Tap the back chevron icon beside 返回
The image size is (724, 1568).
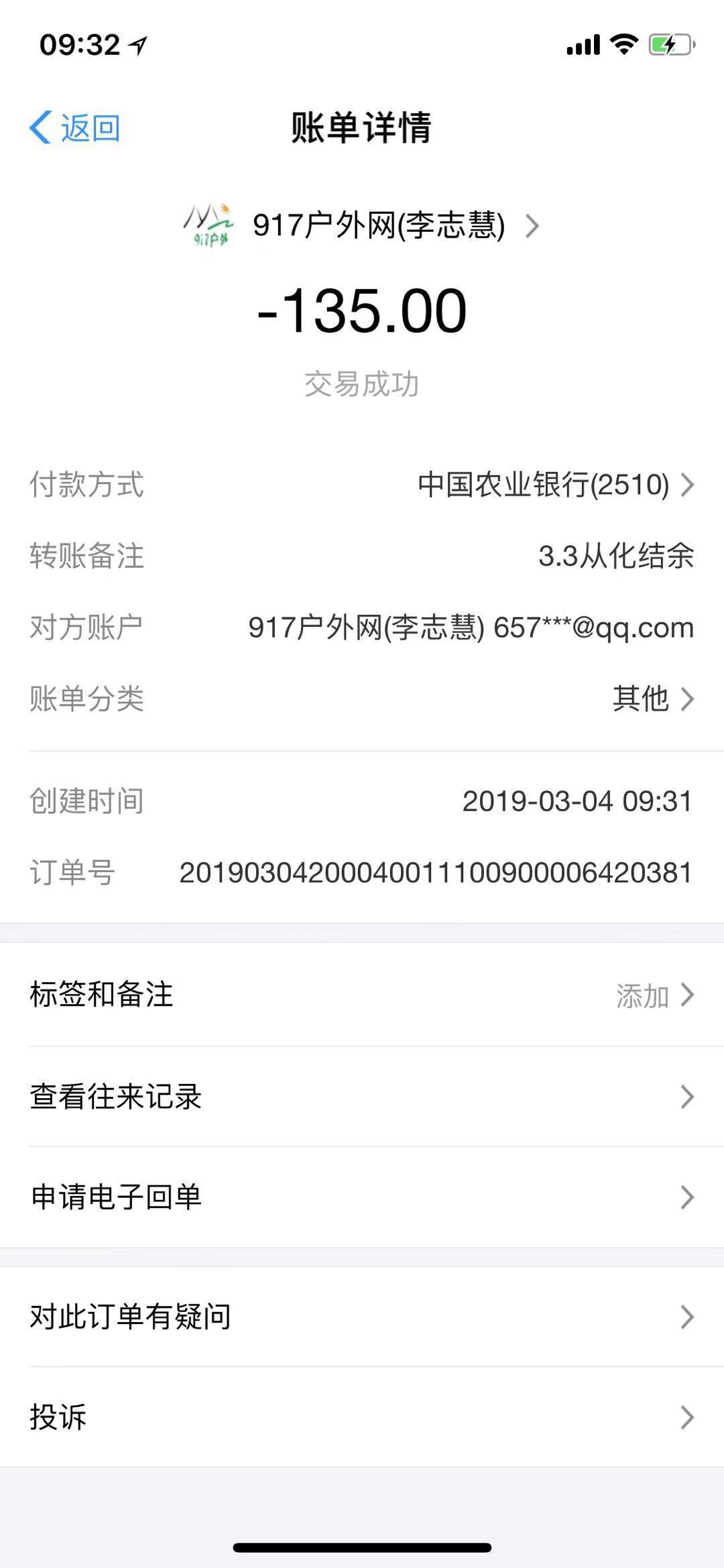[42, 126]
